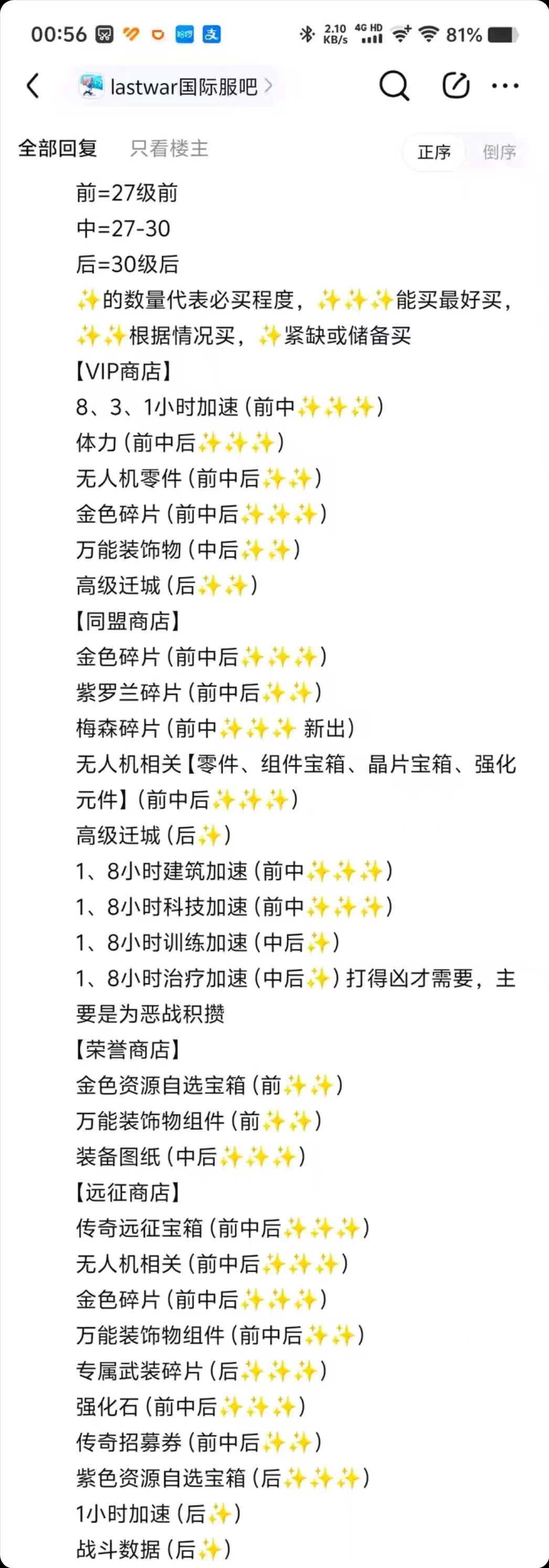Switch to the 全部回复 tab
Viewport: 549px width, 1568px height.
click(58, 148)
